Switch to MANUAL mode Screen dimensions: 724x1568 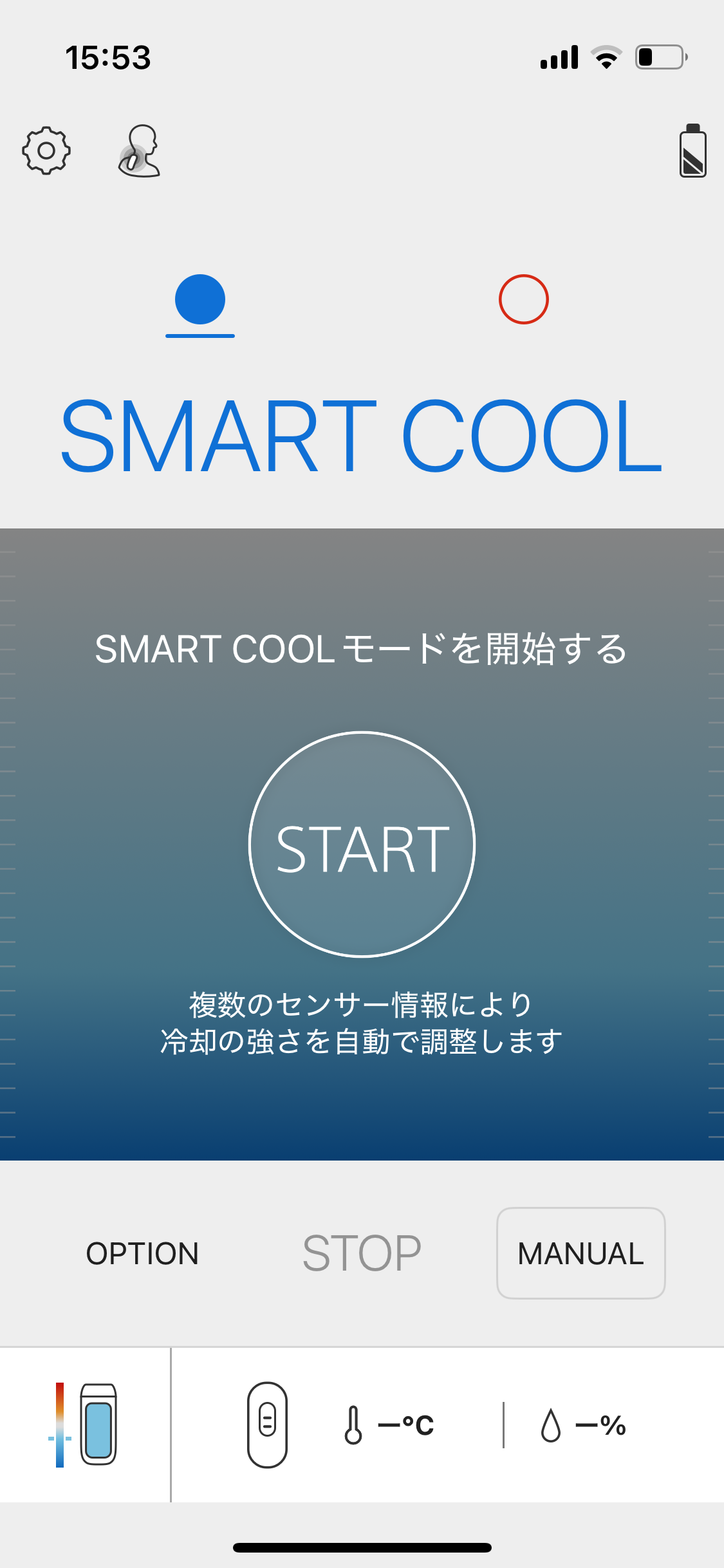580,1253
